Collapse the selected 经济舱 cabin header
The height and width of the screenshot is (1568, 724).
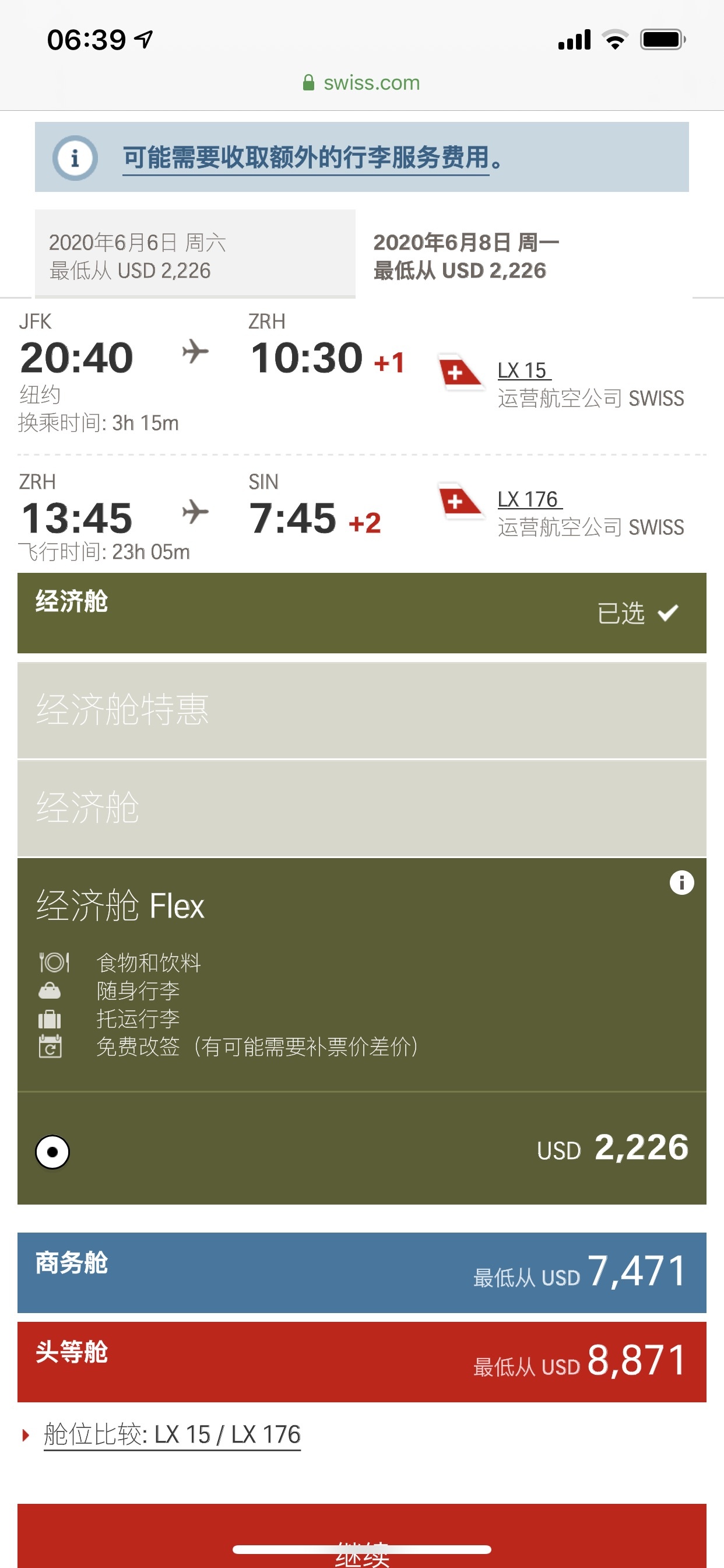pyautogui.click(x=361, y=612)
